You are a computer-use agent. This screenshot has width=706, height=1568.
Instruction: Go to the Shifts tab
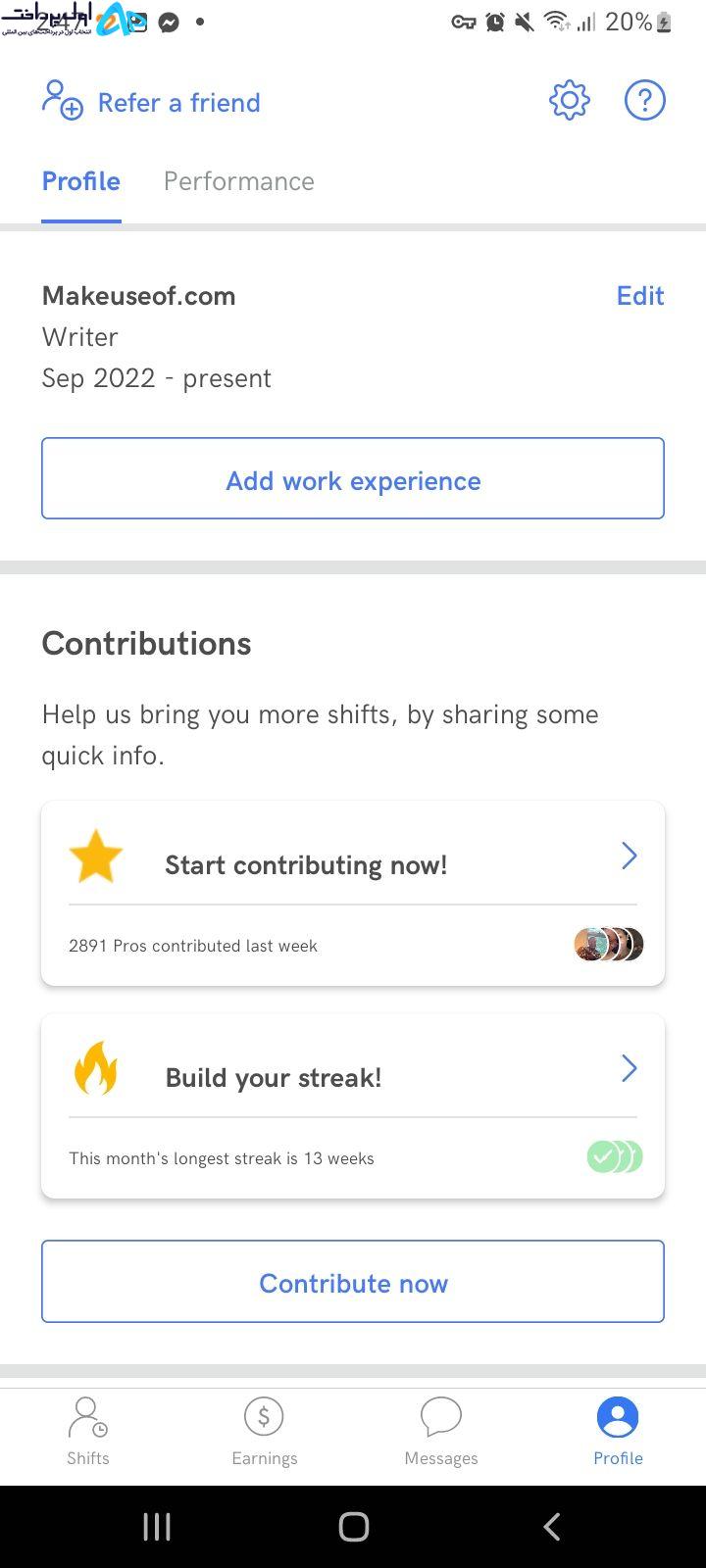click(x=88, y=1433)
